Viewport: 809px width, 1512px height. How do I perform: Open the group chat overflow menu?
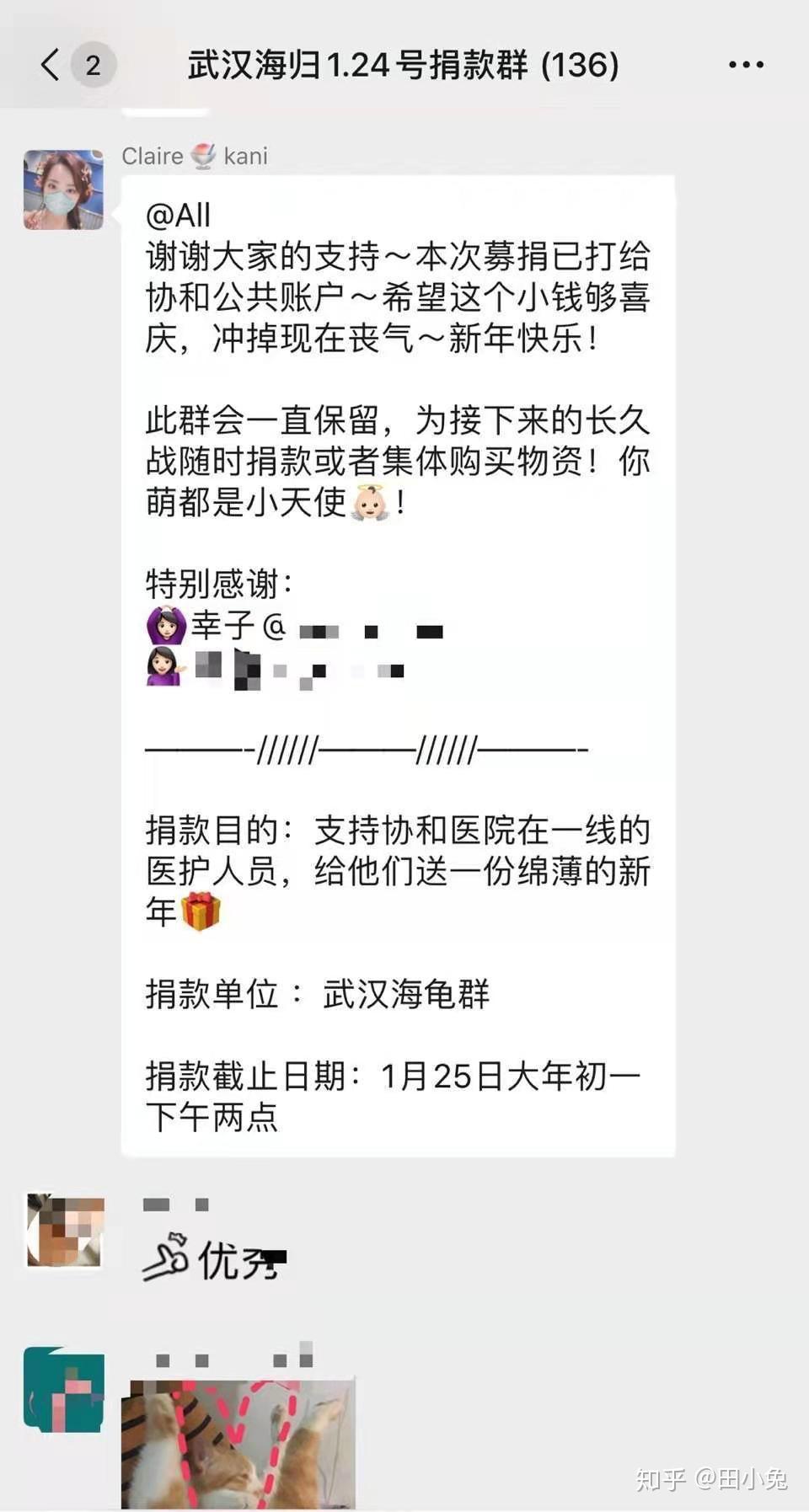pos(746,65)
